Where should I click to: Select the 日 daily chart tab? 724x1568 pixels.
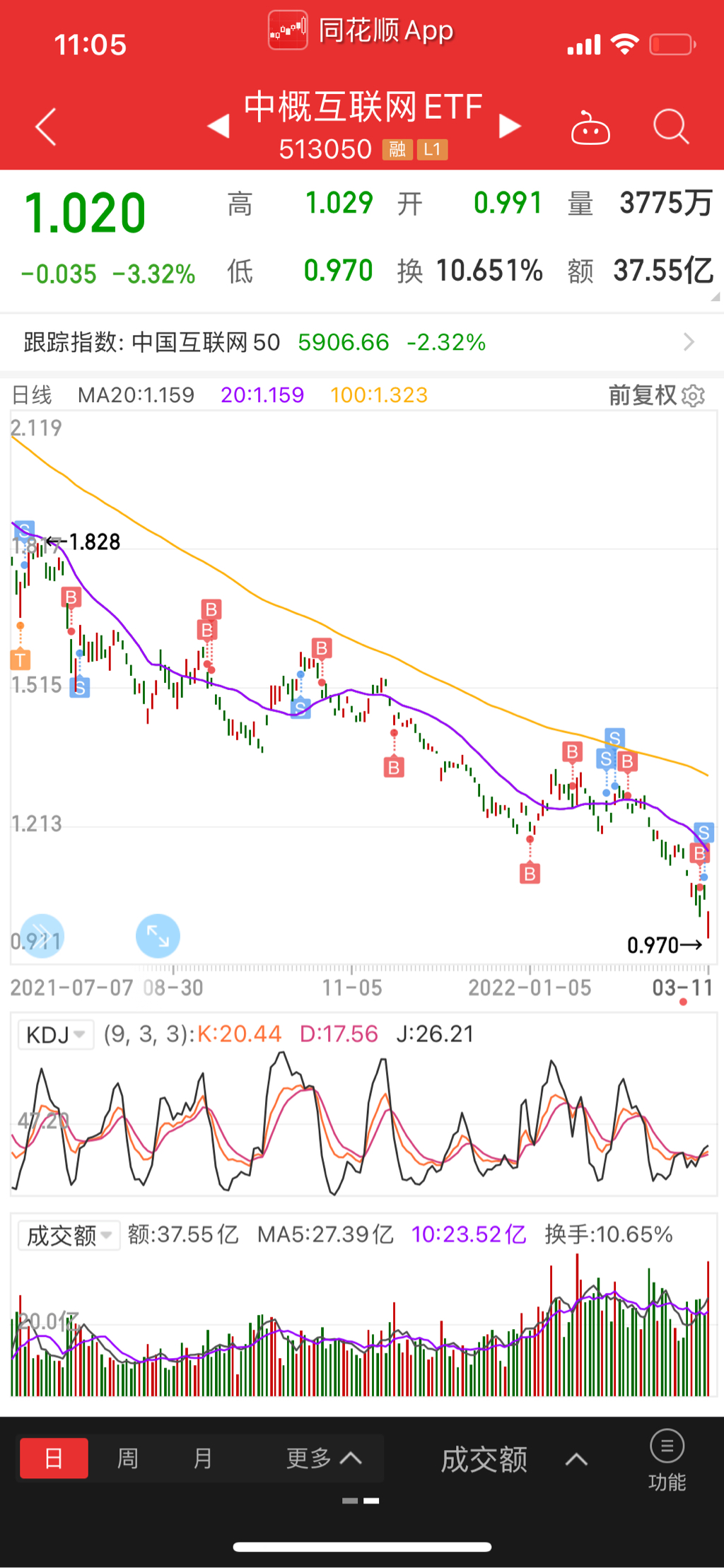pyautogui.click(x=54, y=1458)
